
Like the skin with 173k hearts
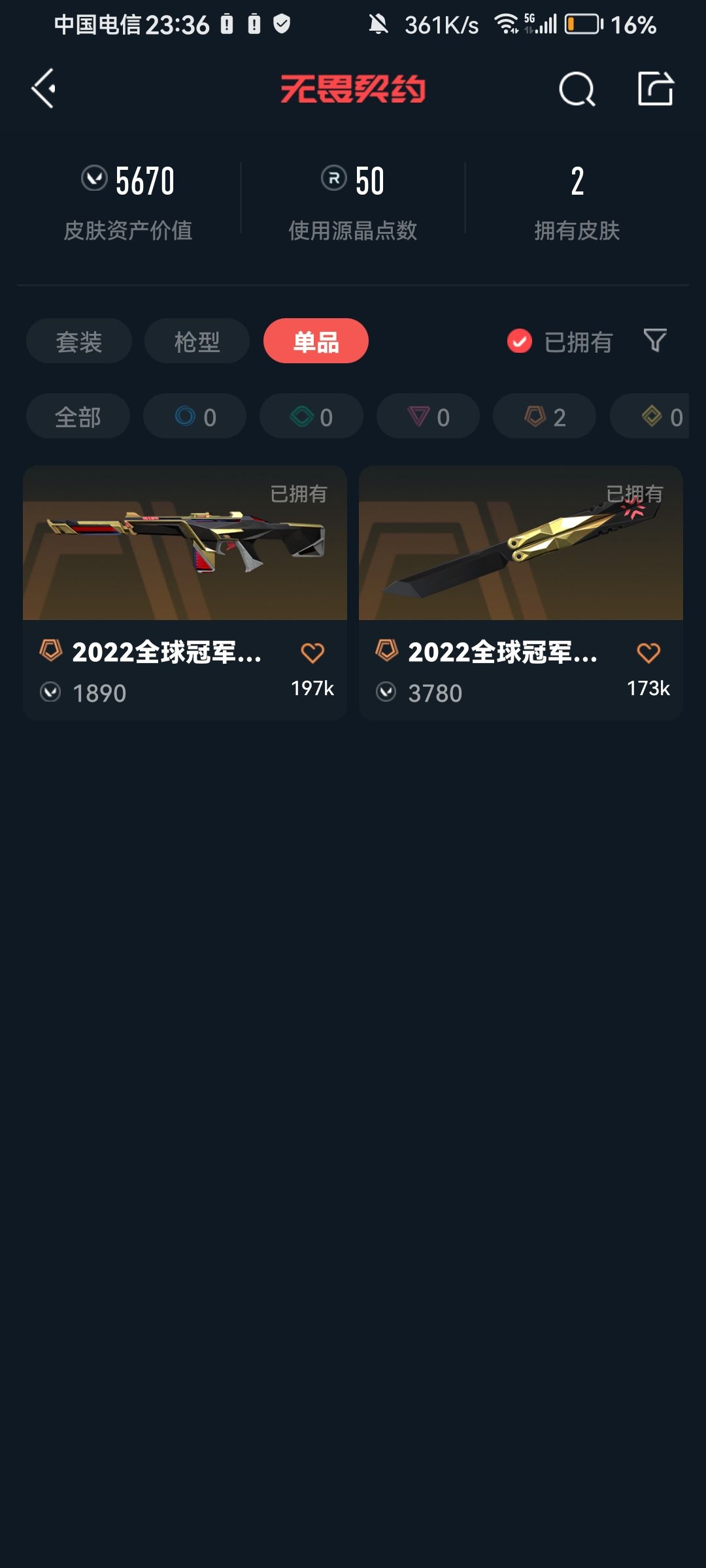(x=648, y=653)
